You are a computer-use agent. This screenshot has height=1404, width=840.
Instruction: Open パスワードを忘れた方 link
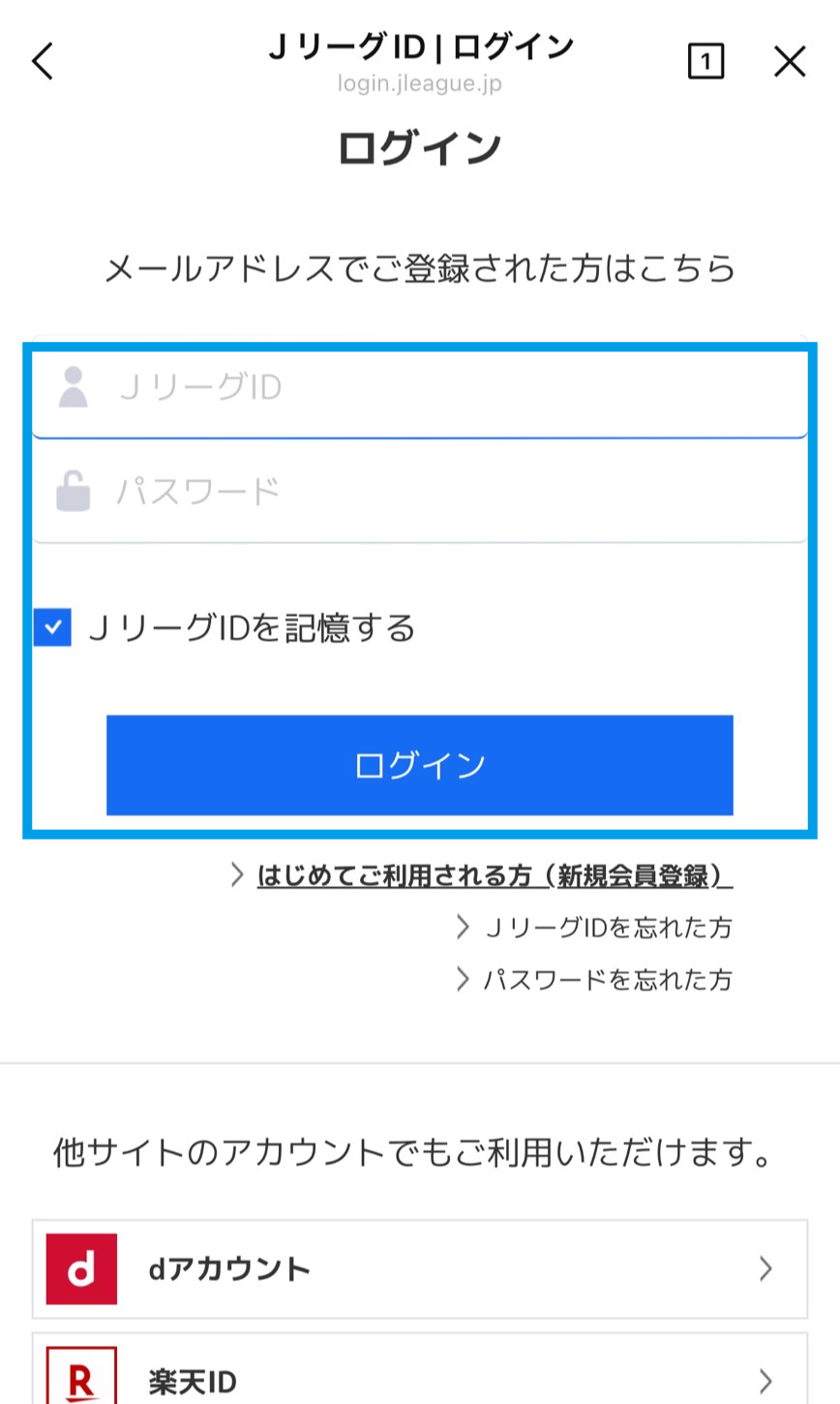click(x=607, y=980)
